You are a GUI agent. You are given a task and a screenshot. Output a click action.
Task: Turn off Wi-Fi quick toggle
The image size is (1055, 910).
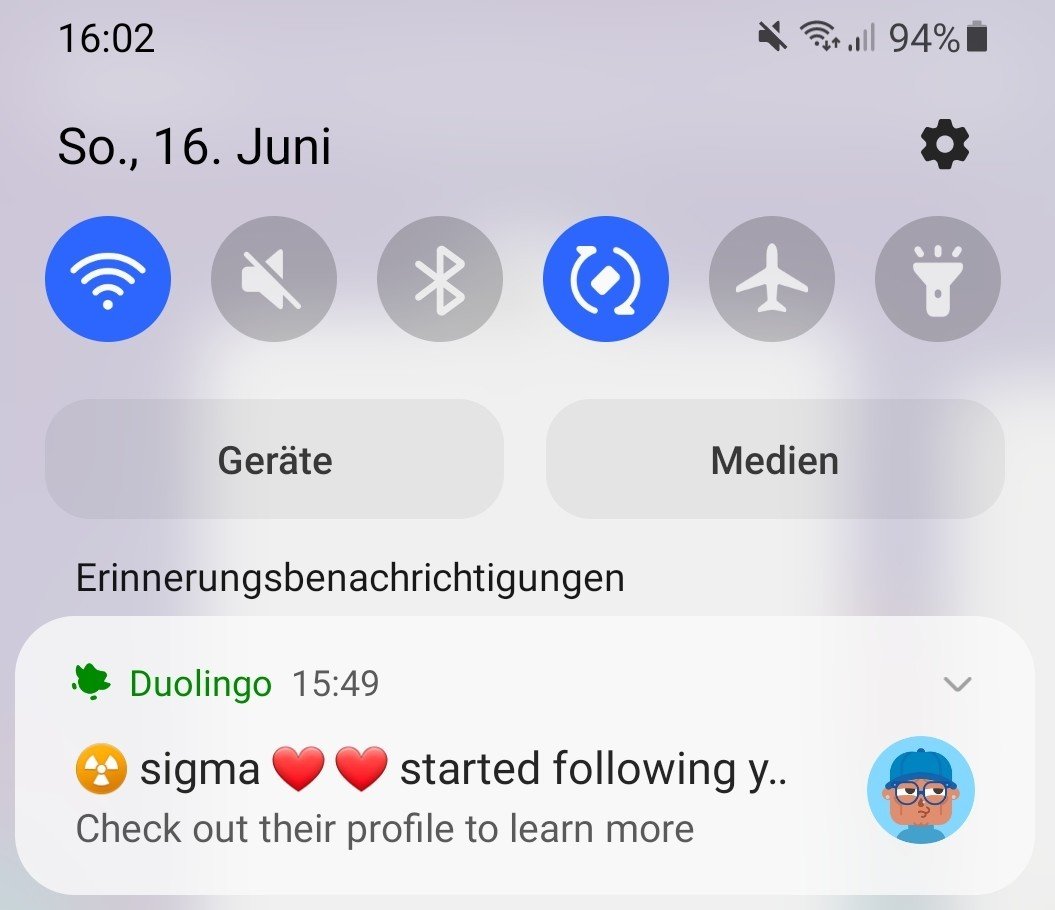coord(108,279)
